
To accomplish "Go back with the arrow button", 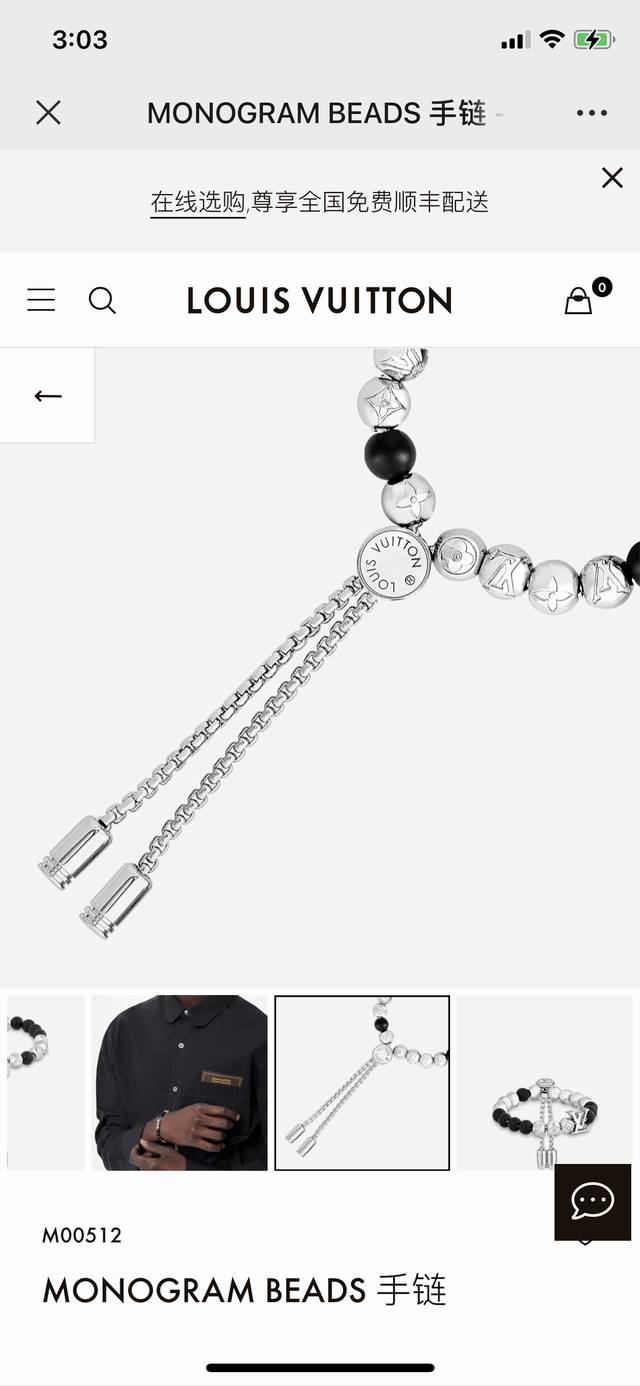I will tap(47, 396).
